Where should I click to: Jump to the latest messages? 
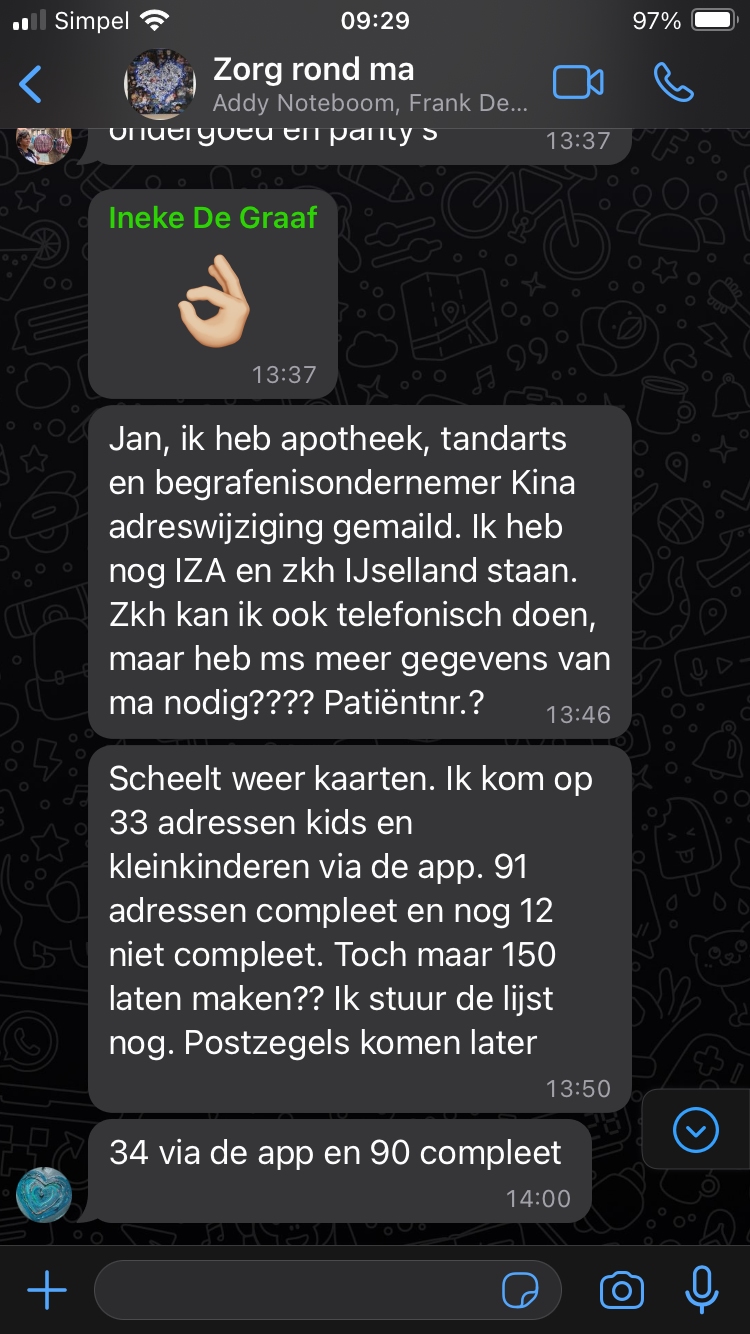coord(696,1130)
